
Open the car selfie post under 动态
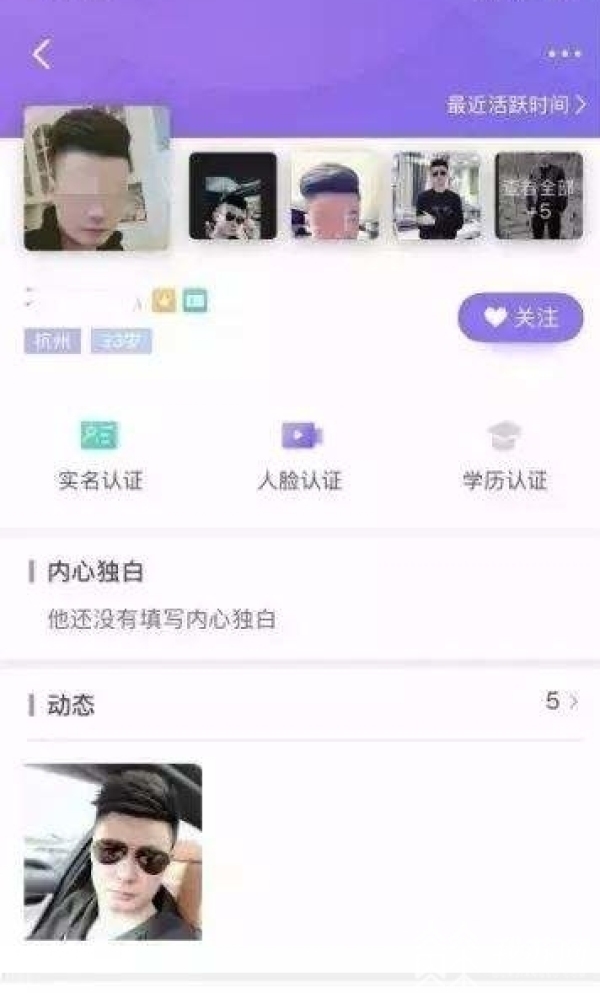[x=113, y=851]
